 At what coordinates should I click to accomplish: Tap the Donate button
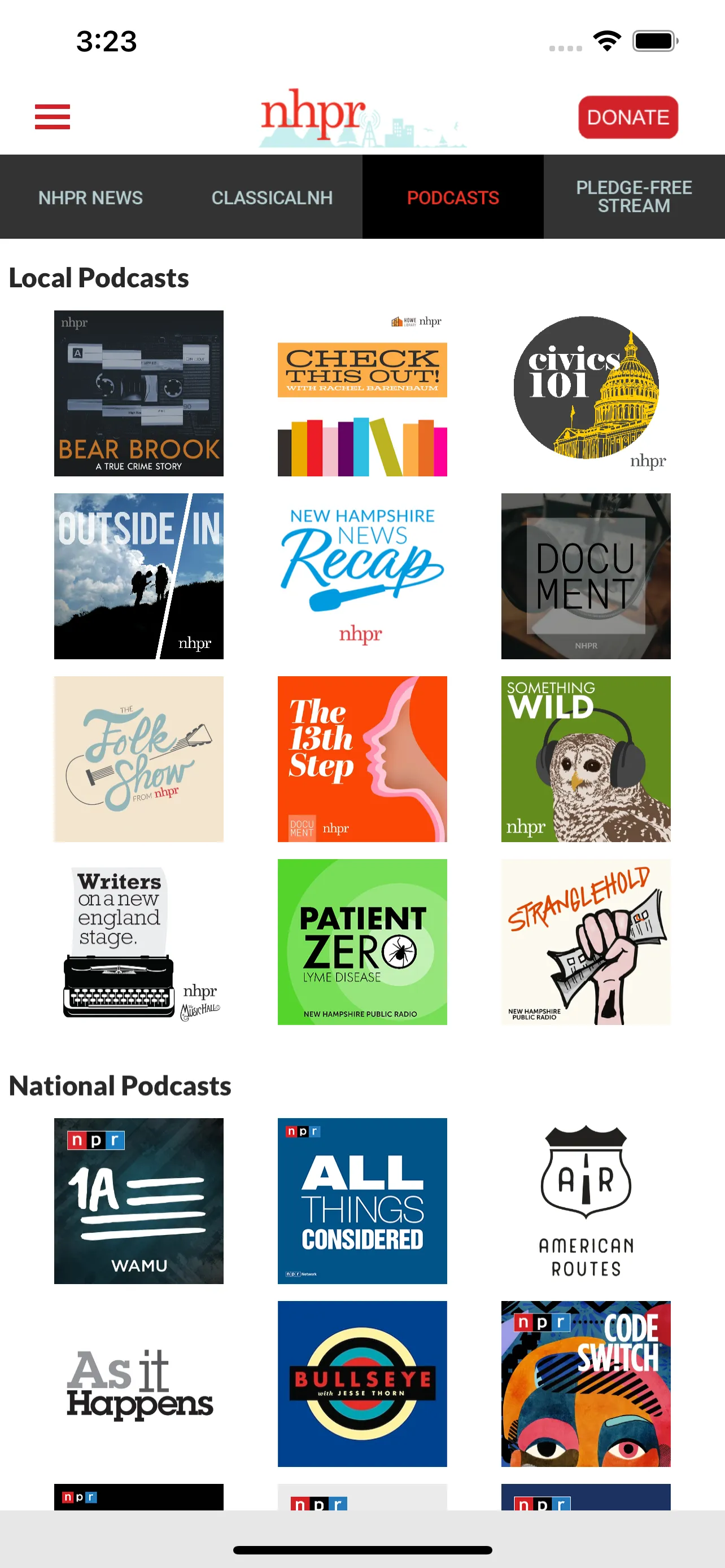pos(628,117)
